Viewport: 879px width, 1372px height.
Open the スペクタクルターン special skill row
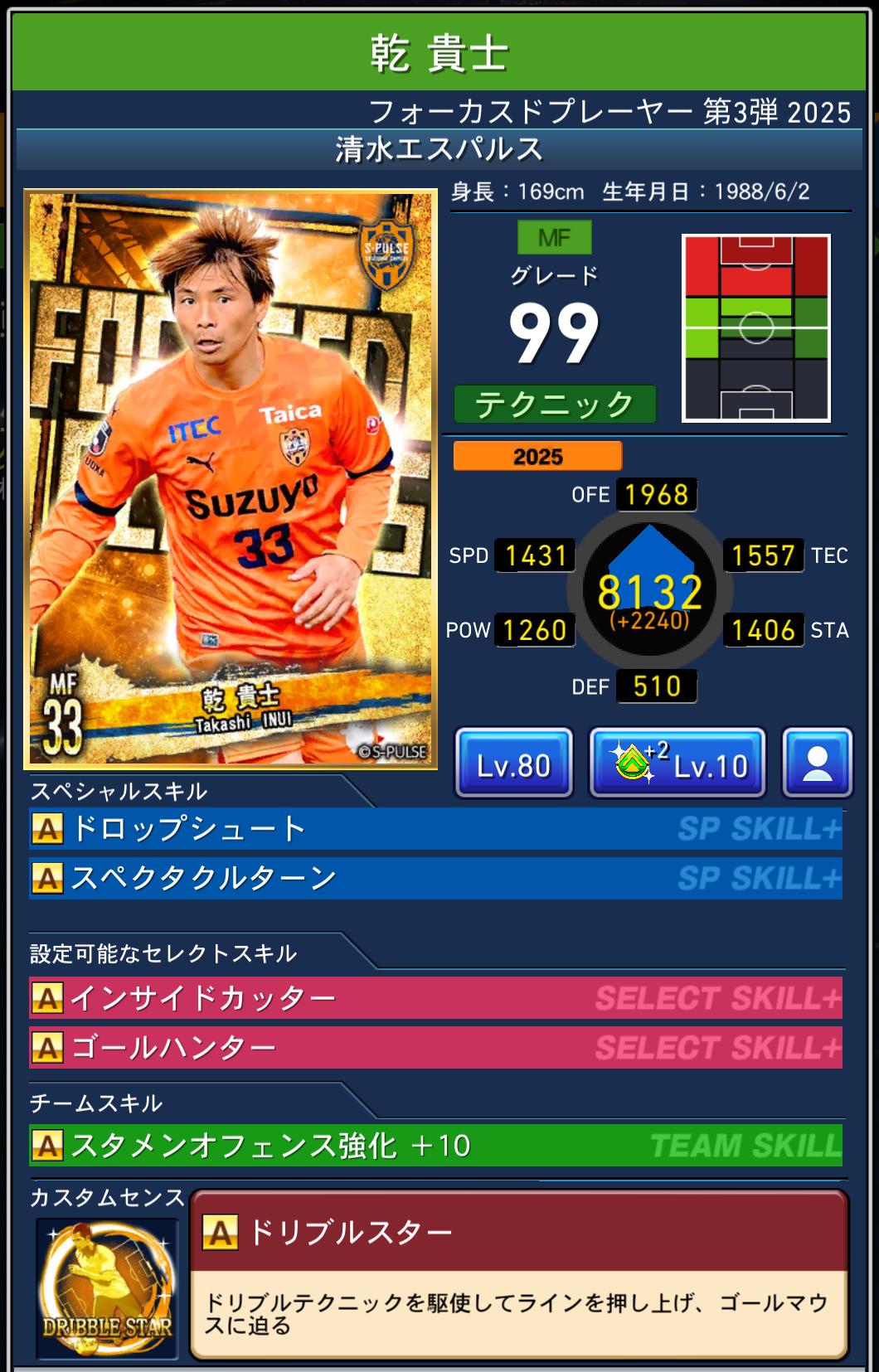[x=435, y=879]
